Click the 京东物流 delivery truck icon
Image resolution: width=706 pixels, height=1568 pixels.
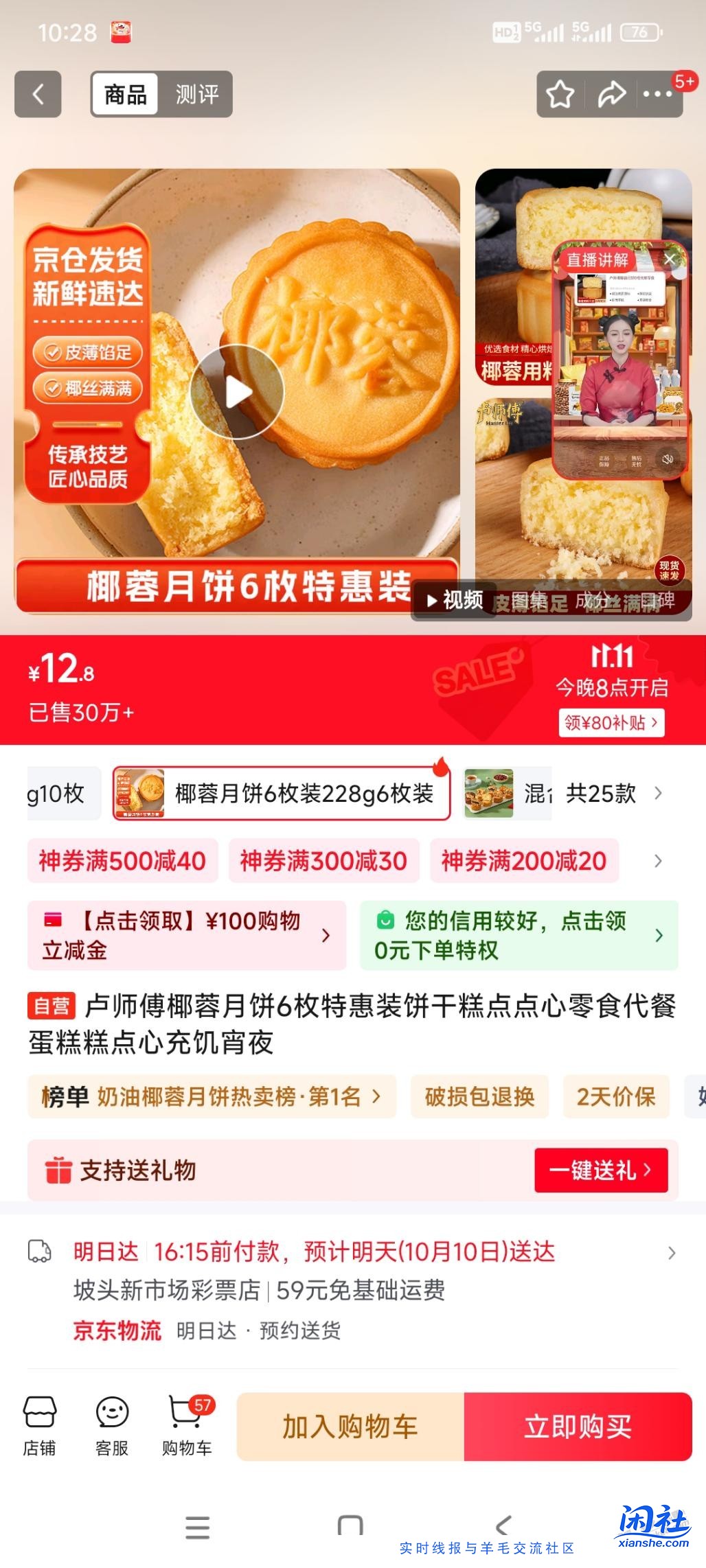click(40, 1252)
